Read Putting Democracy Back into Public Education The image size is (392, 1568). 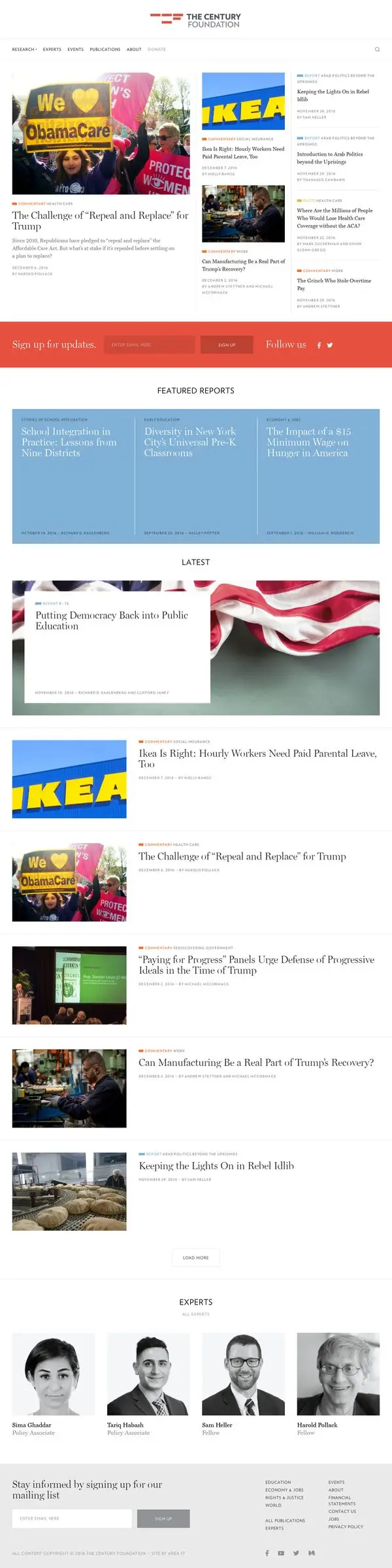(x=112, y=620)
